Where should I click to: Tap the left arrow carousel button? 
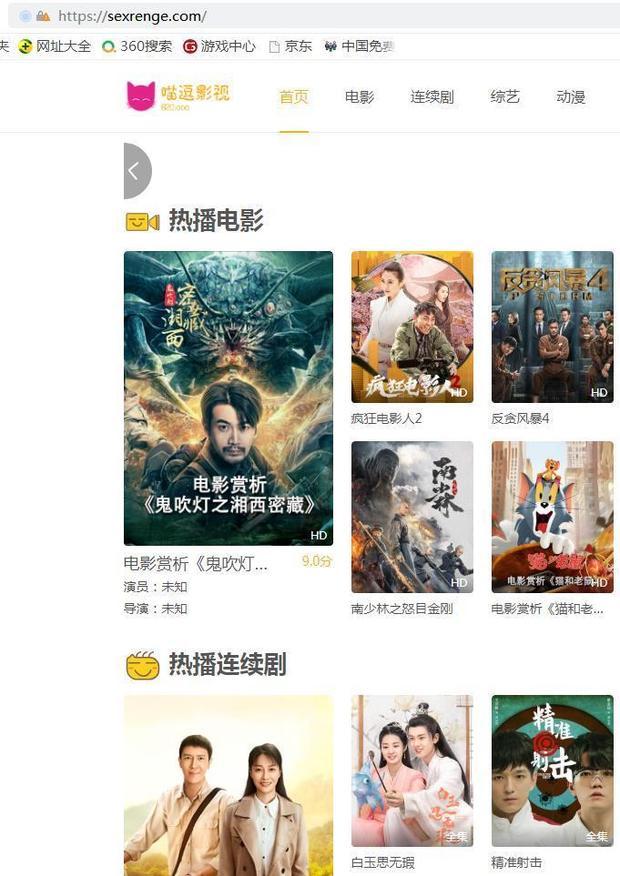pos(135,171)
